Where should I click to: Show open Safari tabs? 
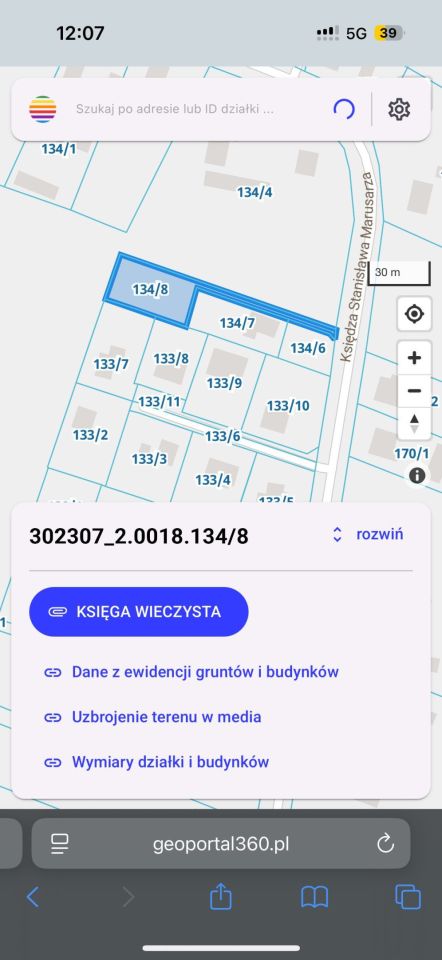point(408,898)
